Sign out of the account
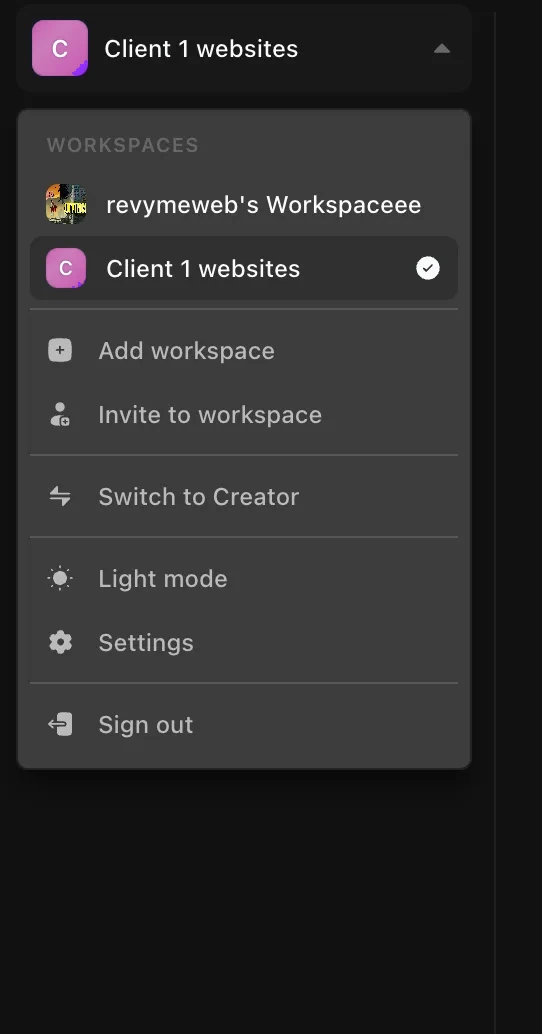 coord(243,725)
